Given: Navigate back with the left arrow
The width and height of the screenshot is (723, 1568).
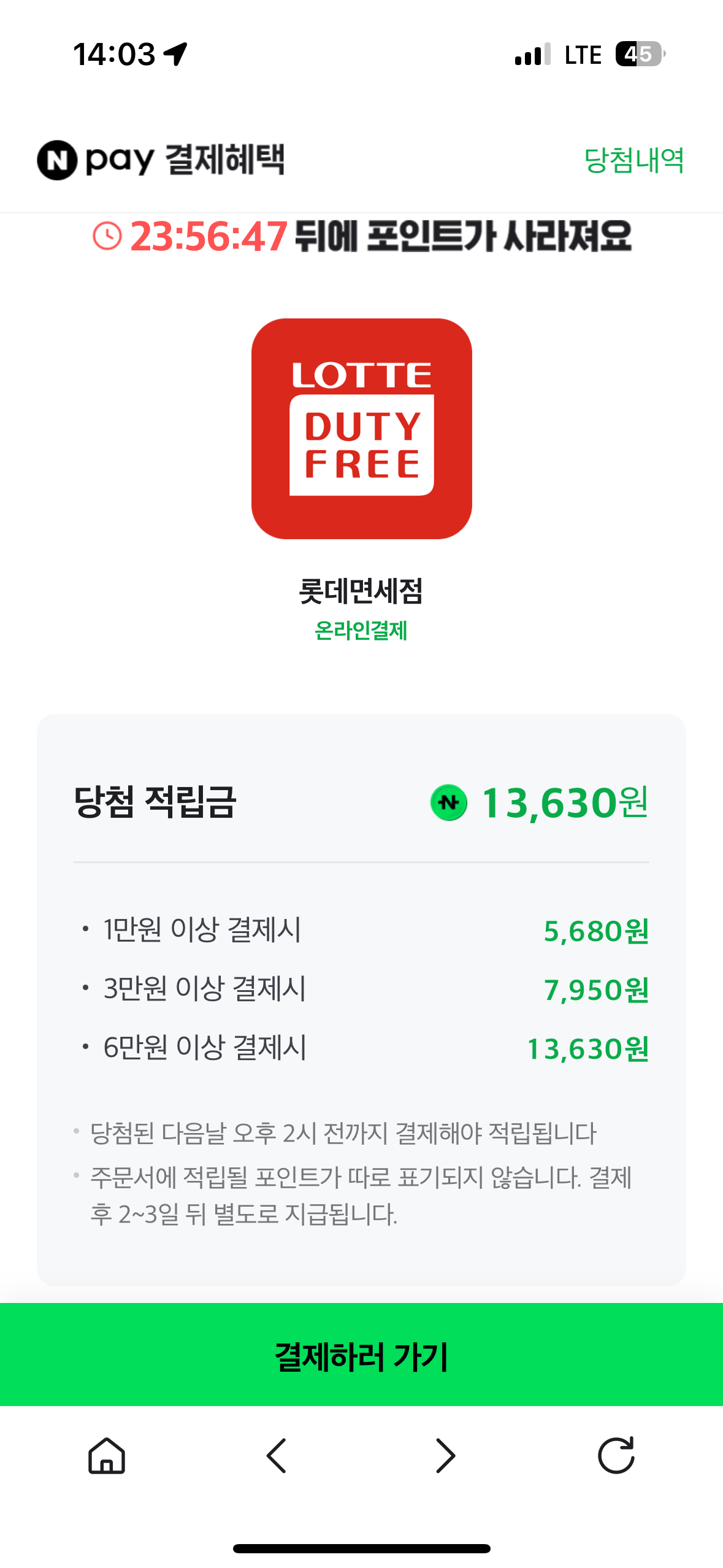Looking at the screenshot, I should [277, 1456].
